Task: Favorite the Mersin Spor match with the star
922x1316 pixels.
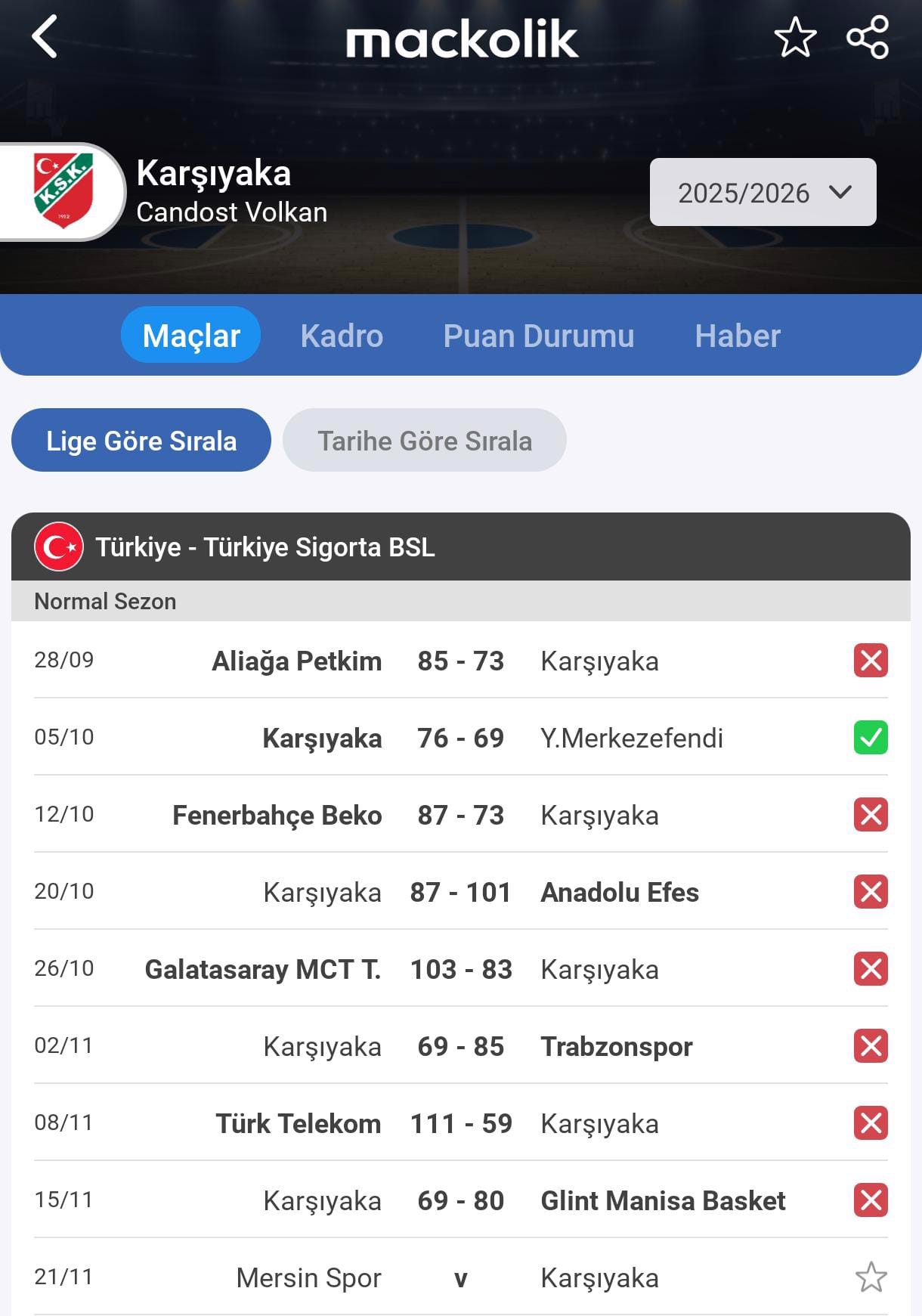Action: point(871,1277)
